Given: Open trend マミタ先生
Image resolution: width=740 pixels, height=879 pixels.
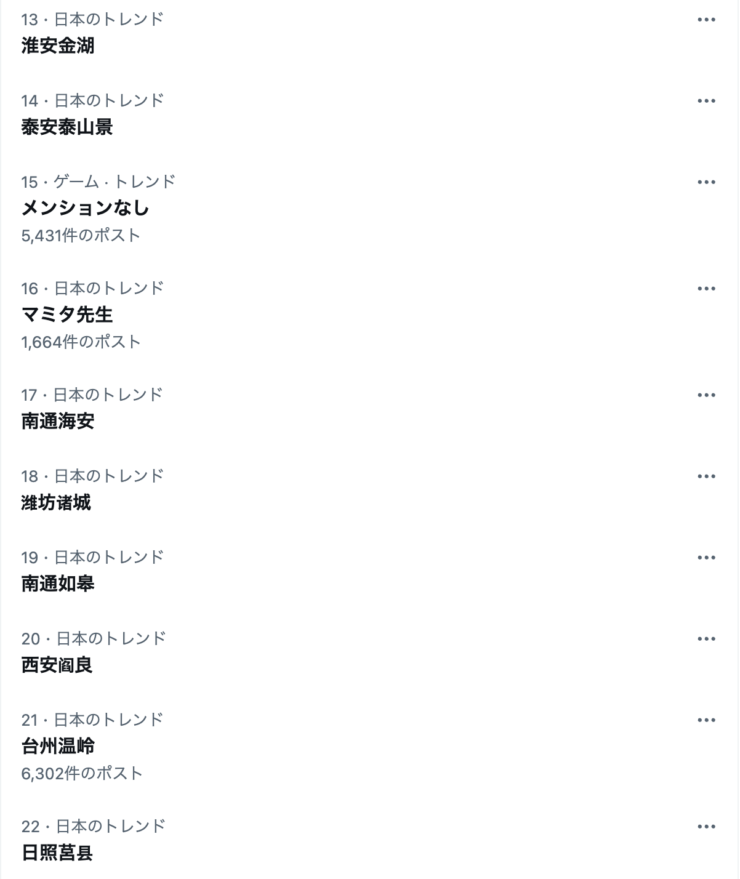Looking at the screenshot, I should [67, 315].
